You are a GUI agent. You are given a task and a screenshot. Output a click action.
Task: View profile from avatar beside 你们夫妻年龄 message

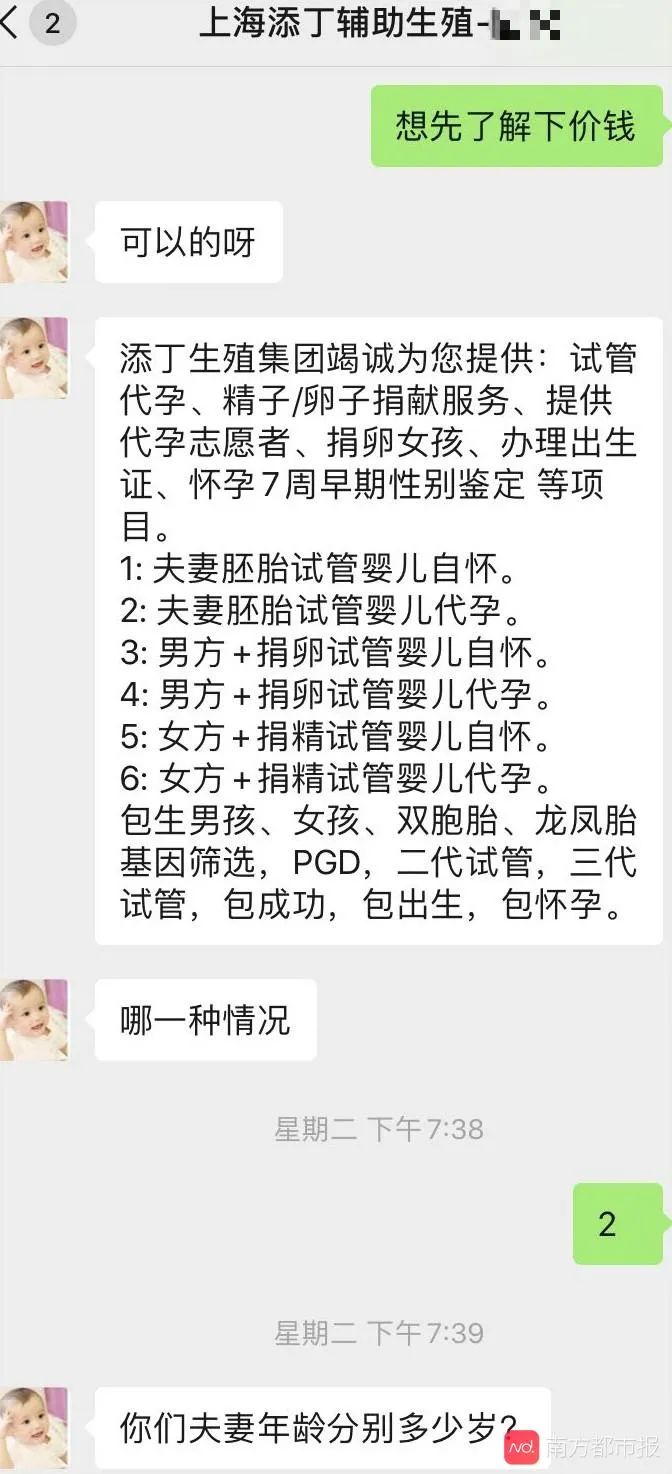pyautogui.click(x=33, y=1428)
